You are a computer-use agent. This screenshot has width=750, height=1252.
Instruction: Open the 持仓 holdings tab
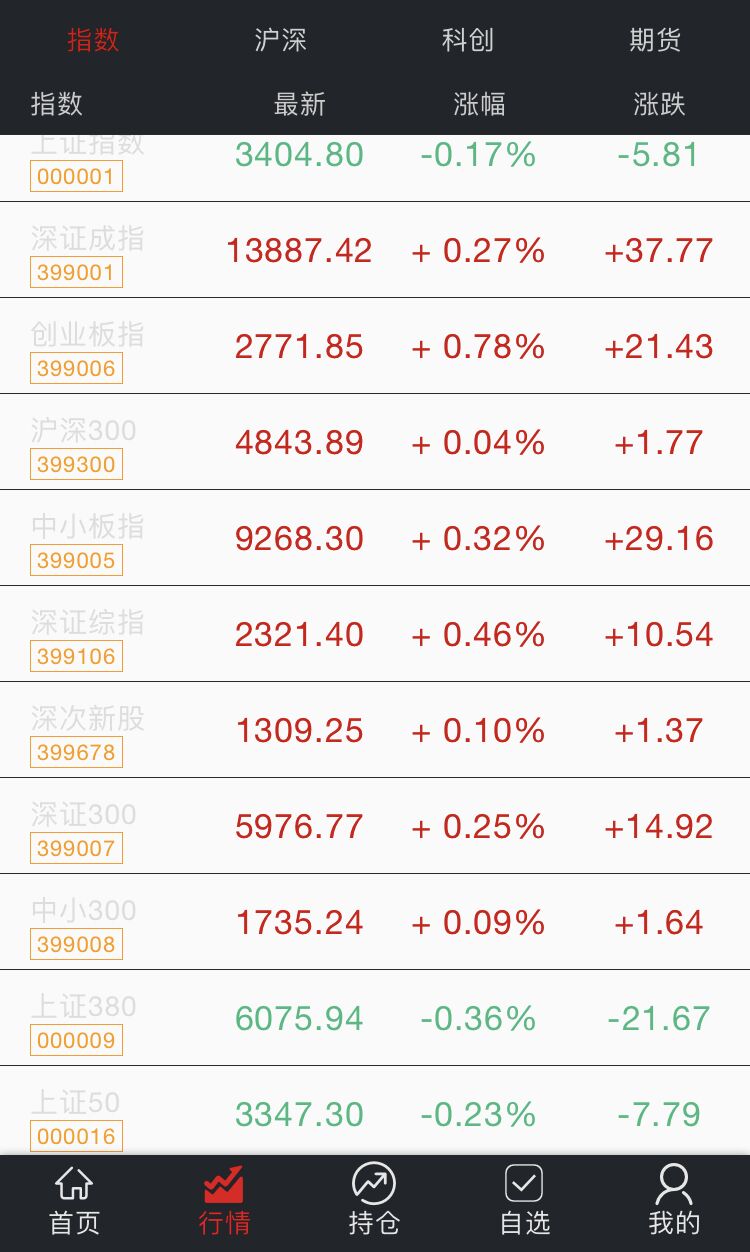tap(374, 1200)
